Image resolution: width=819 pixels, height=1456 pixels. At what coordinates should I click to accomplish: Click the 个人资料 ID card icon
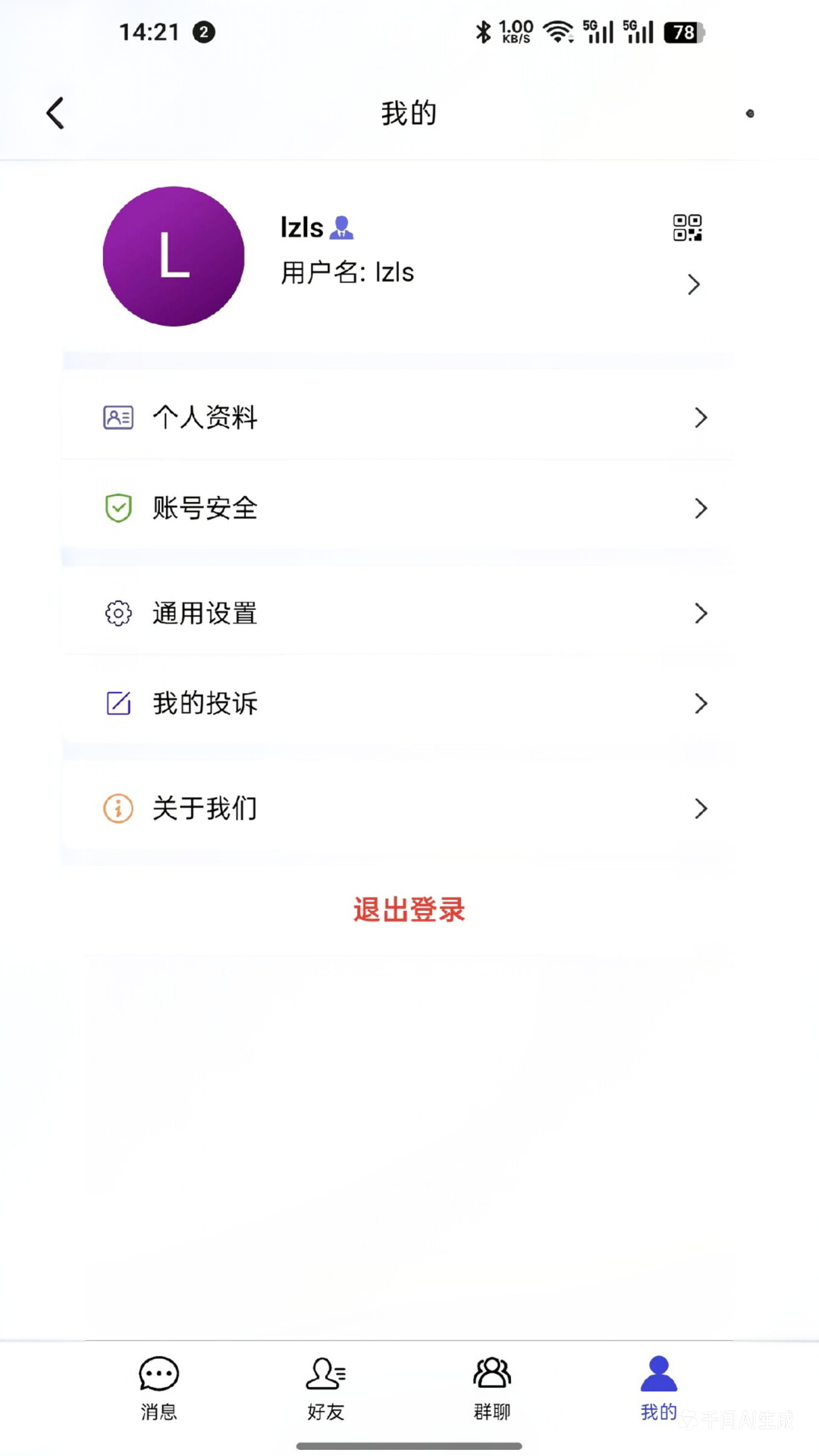point(118,417)
